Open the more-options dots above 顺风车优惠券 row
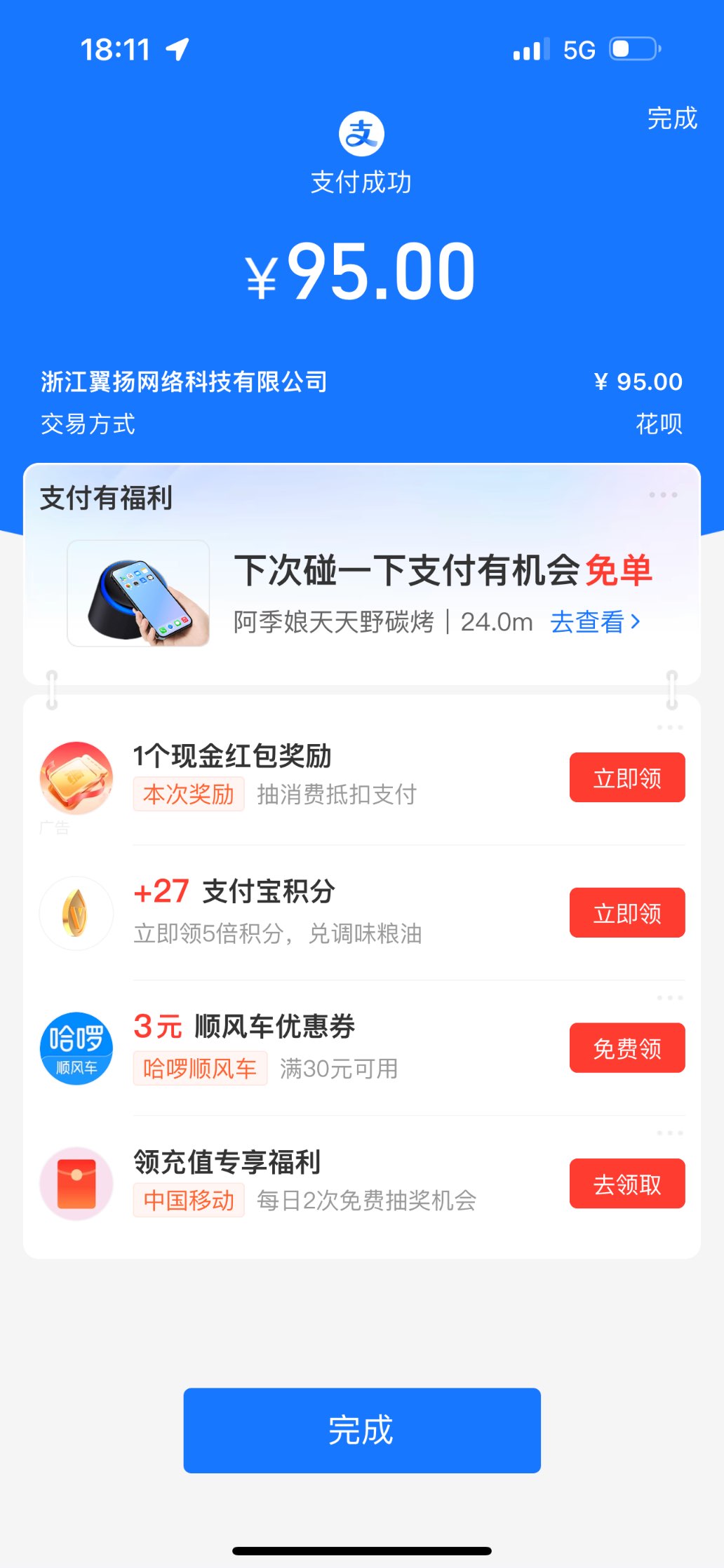This screenshot has width=724, height=1568. point(670,998)
